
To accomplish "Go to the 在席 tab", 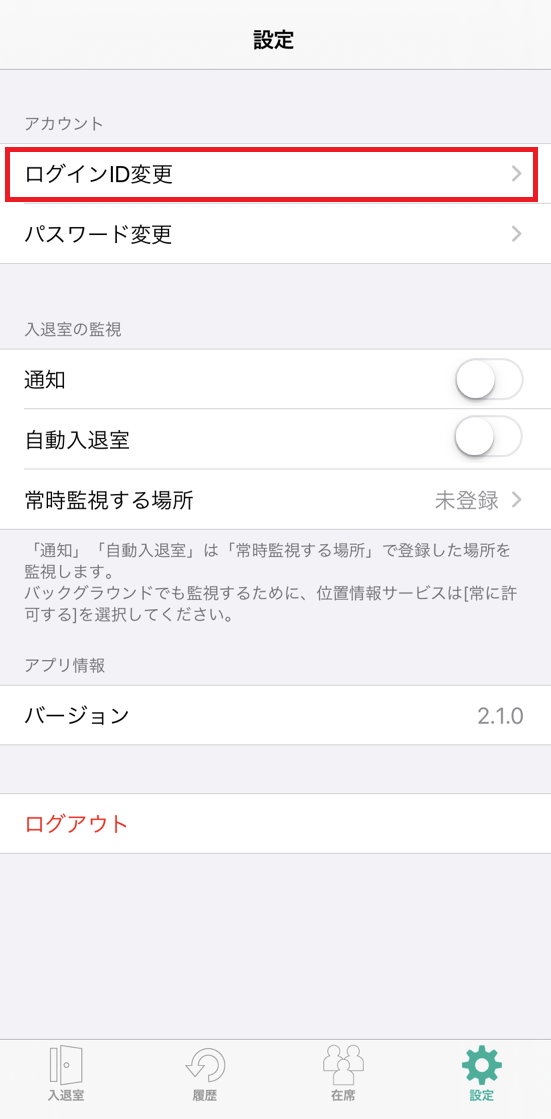I will (343, 1075).
